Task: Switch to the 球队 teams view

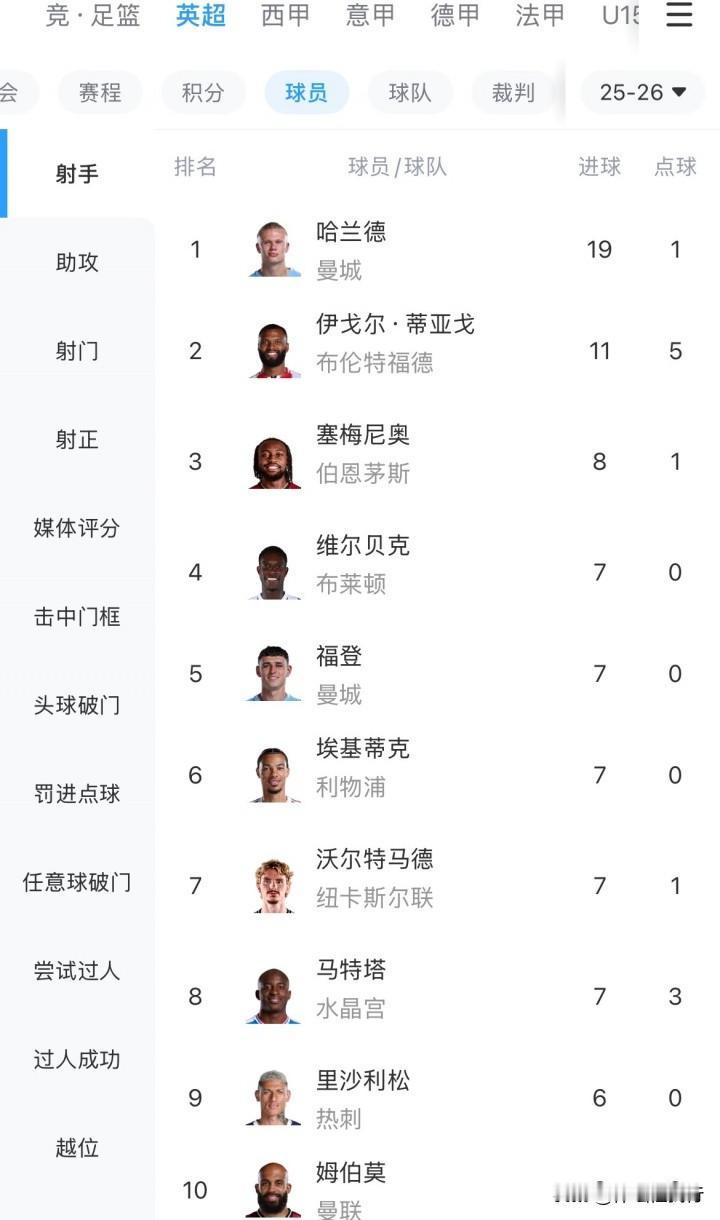Action: [409, 92]
